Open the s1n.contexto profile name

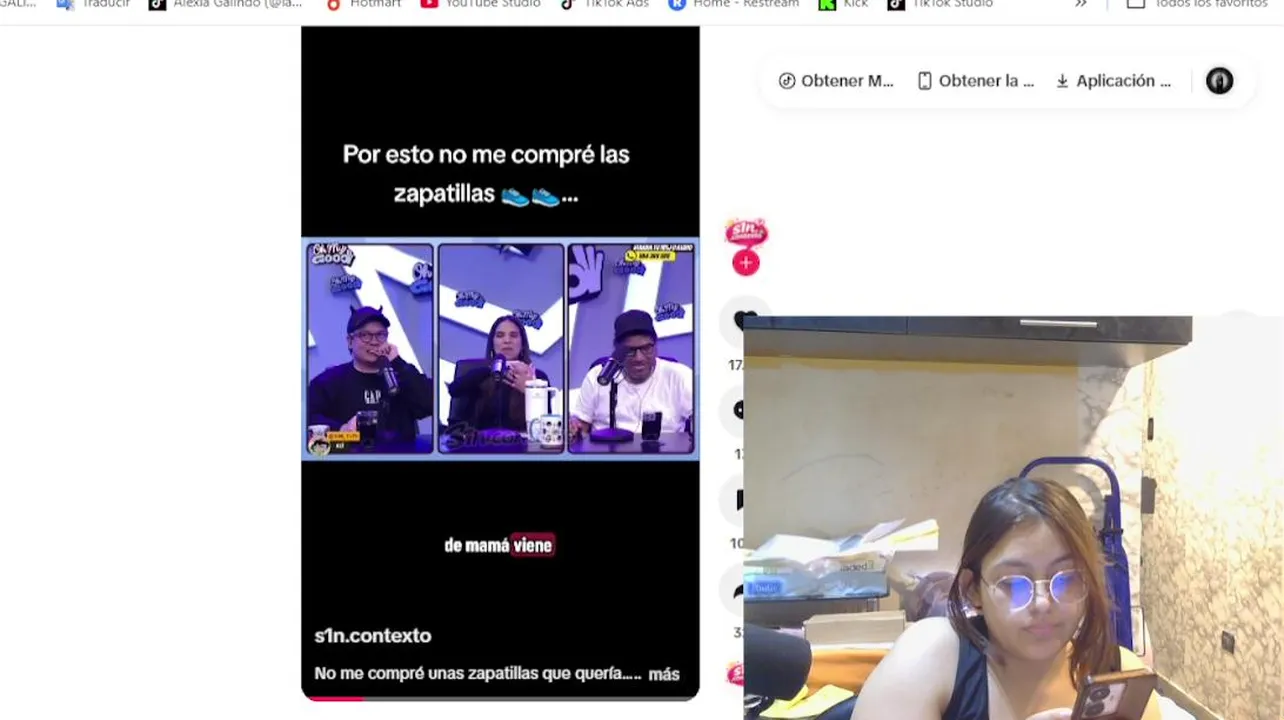373,636
